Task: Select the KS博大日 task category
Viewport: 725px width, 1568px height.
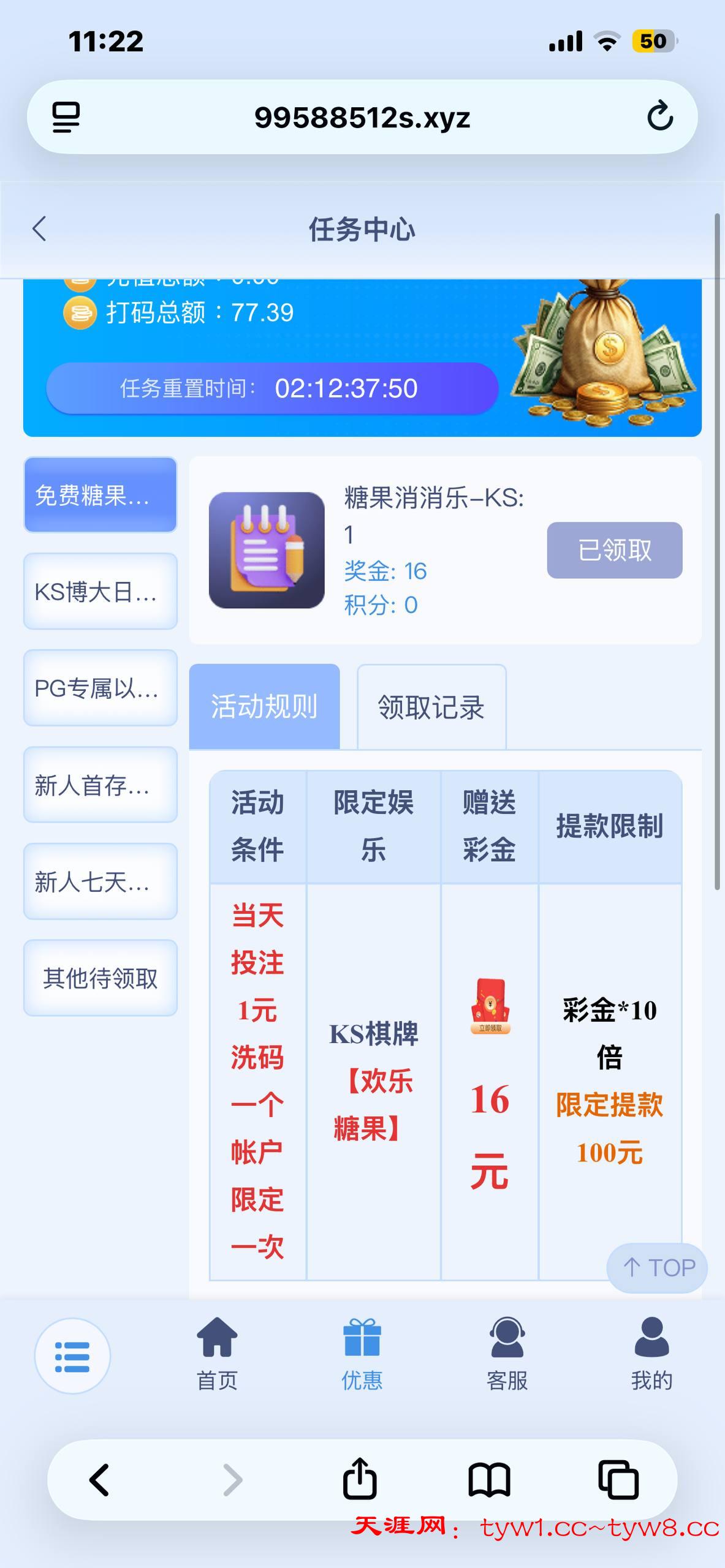Action: (x=101, y=592)
